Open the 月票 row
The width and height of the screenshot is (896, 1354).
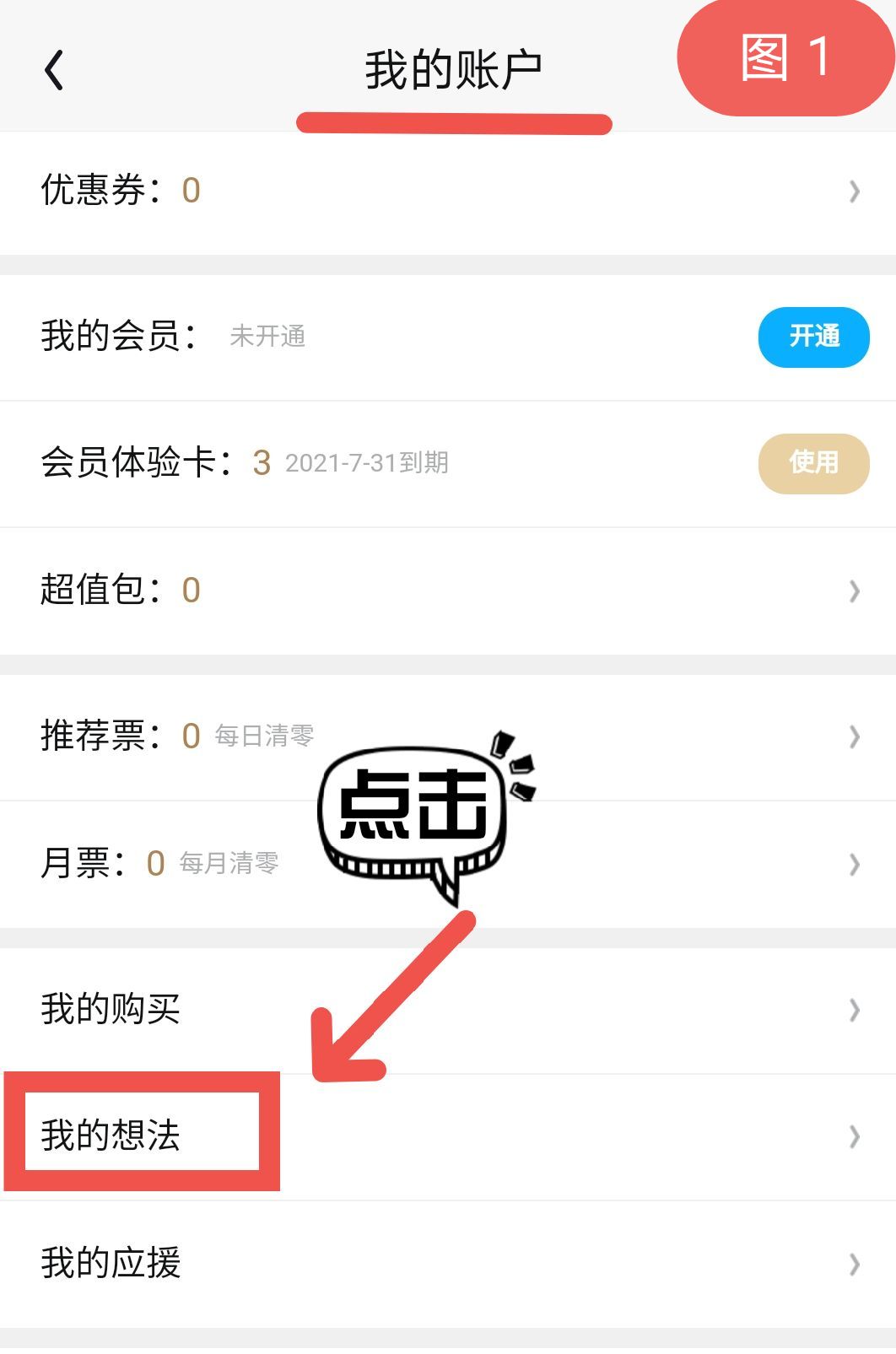tap(447, 864)
